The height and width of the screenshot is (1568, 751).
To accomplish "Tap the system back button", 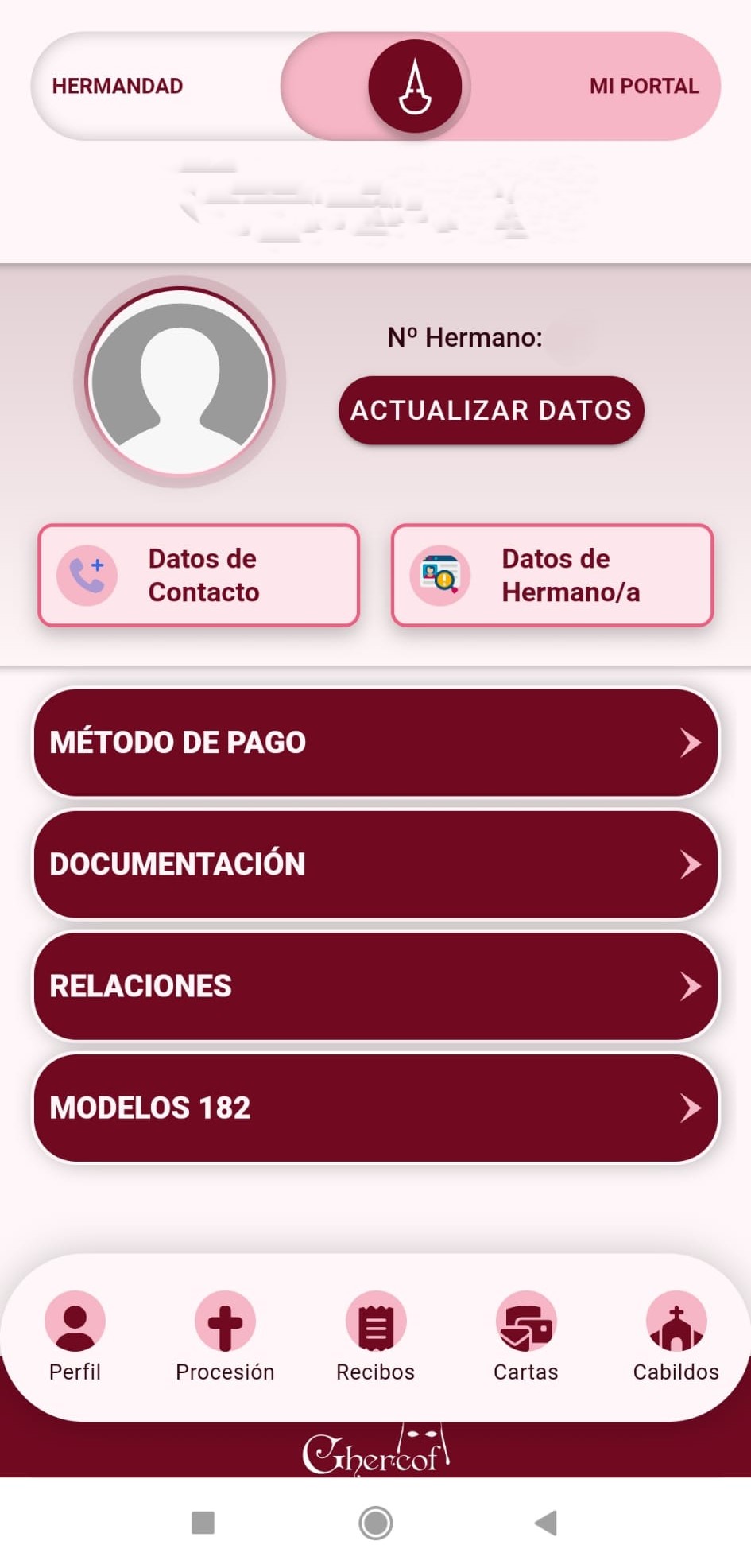I will coord(546,1523).
